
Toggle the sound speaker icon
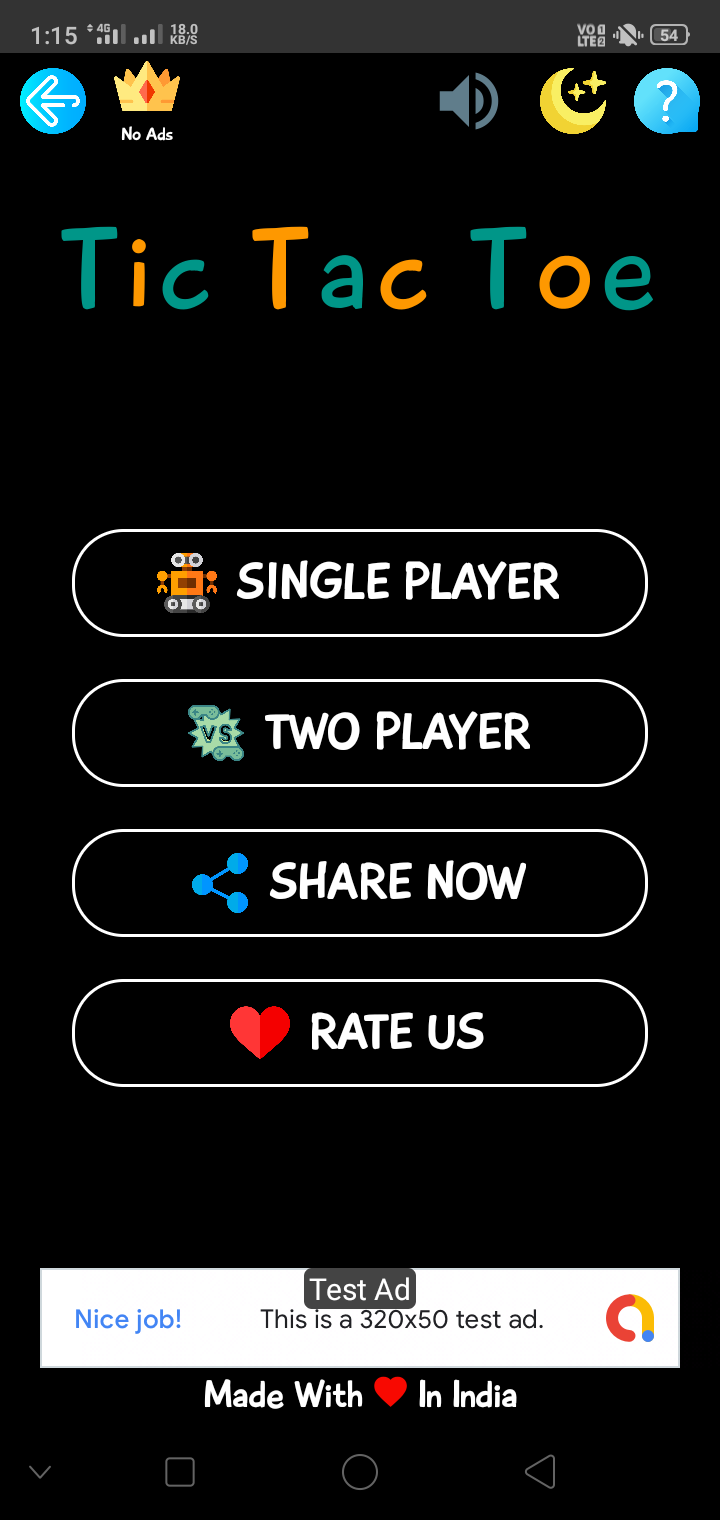click(x=468, y=101)
